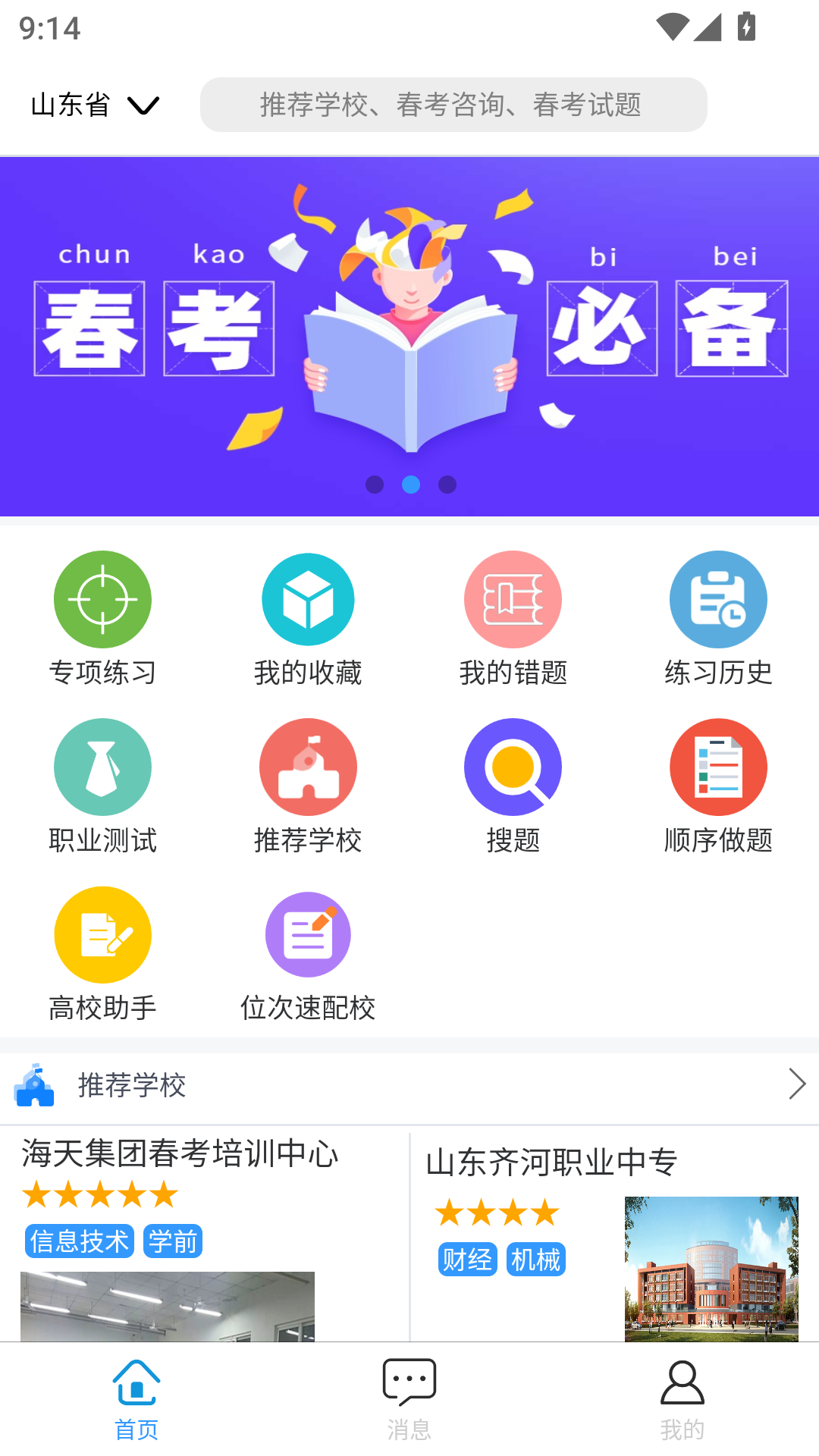Open 山东齐河职业中专 school details

(553, 1159)
